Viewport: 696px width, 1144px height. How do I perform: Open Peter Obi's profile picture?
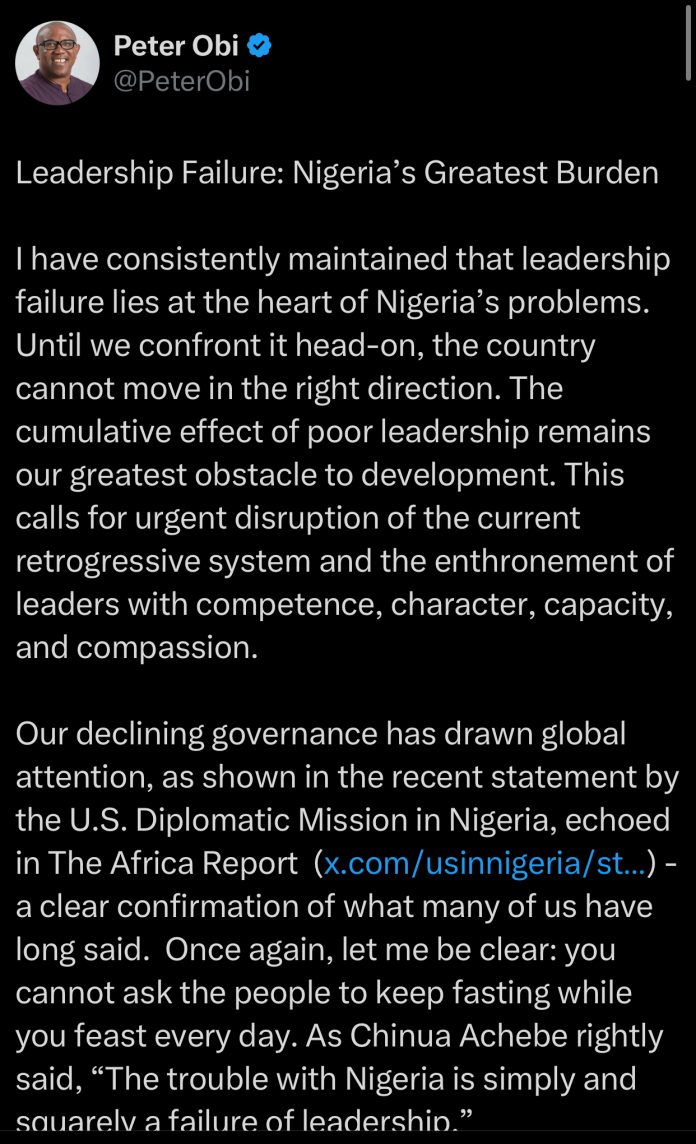pos(57,63)
